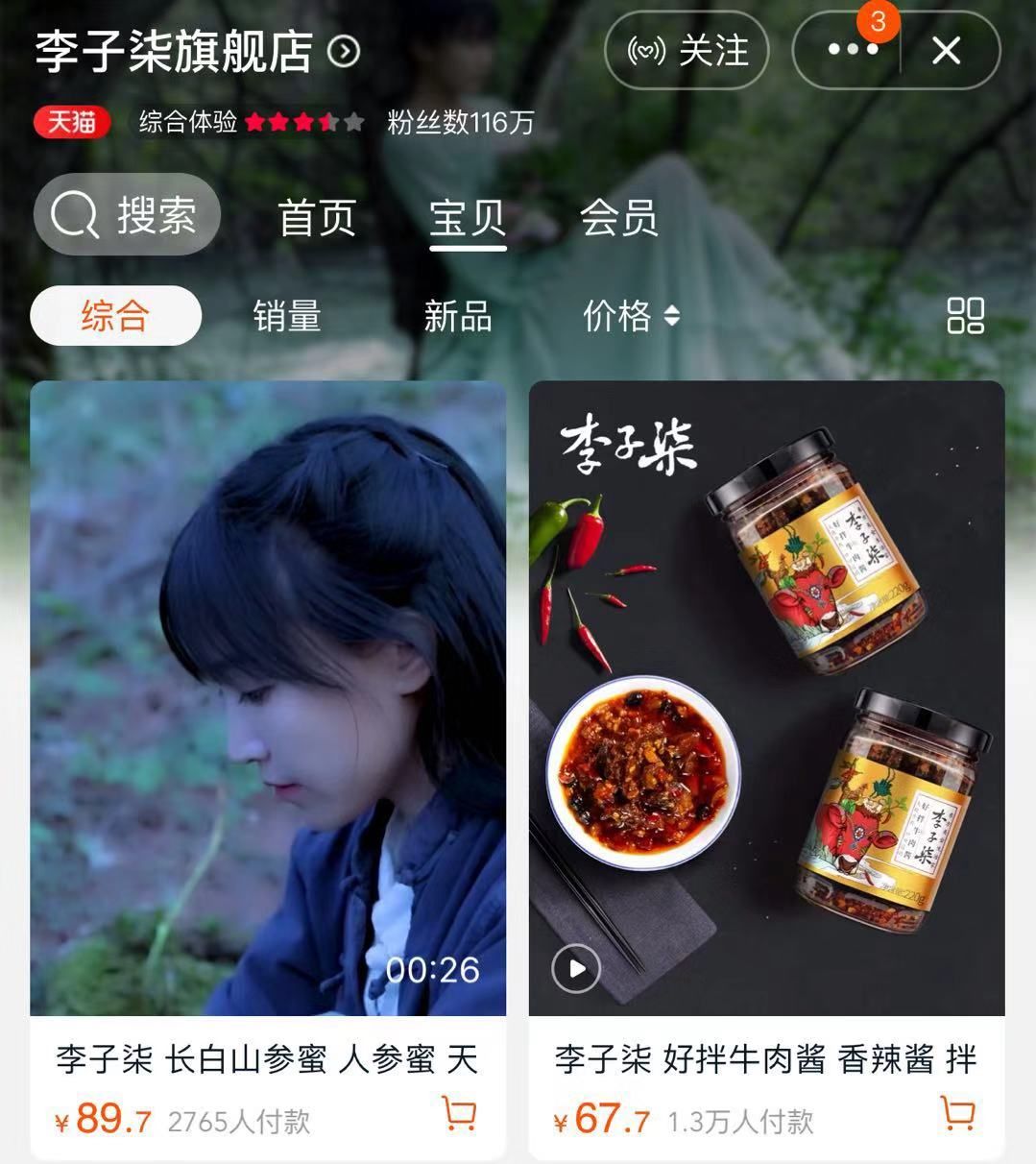
Task: Follow the store with 关注 button
Action: click(687, 51)
